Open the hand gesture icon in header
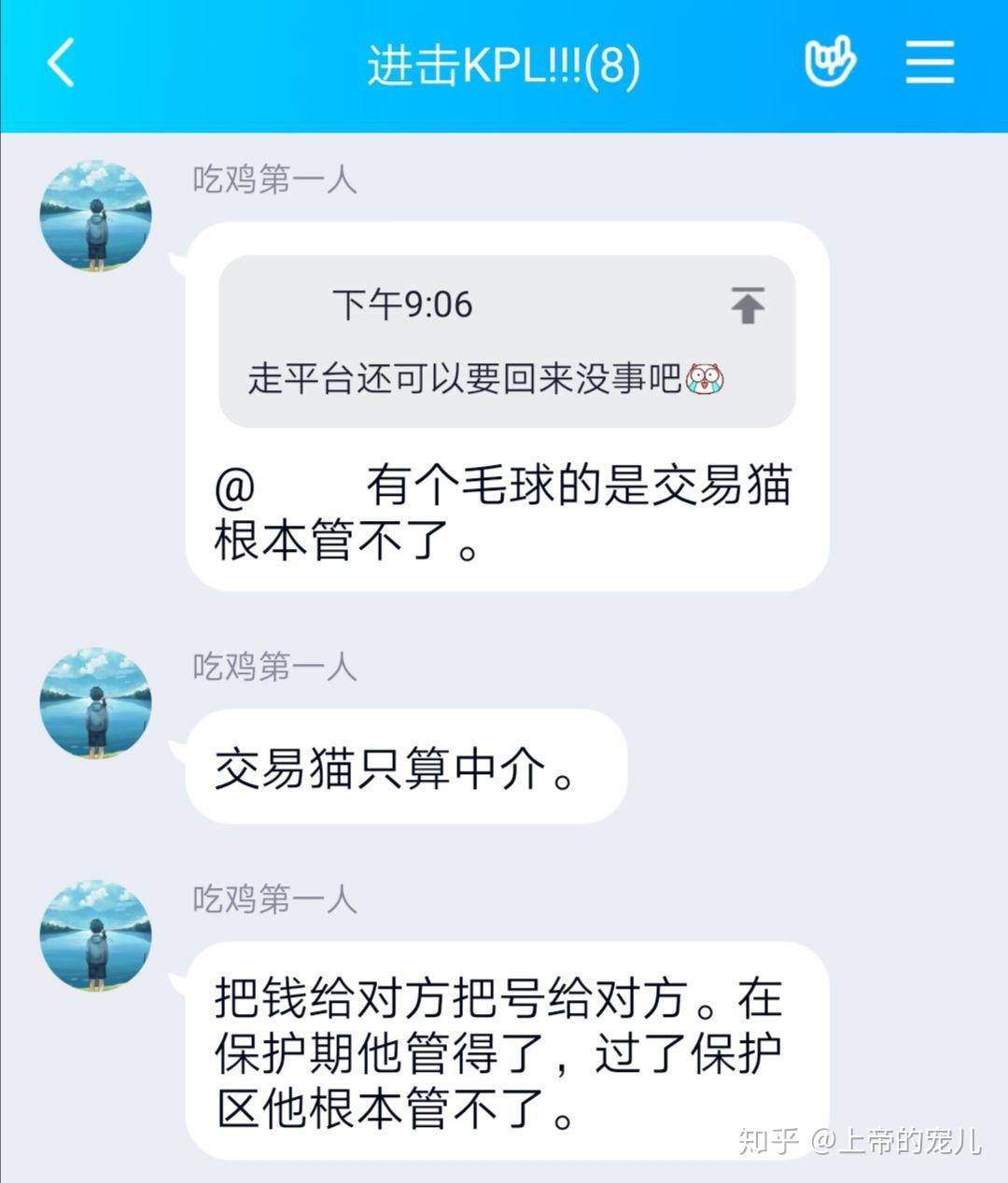 [x=830, y=63]
